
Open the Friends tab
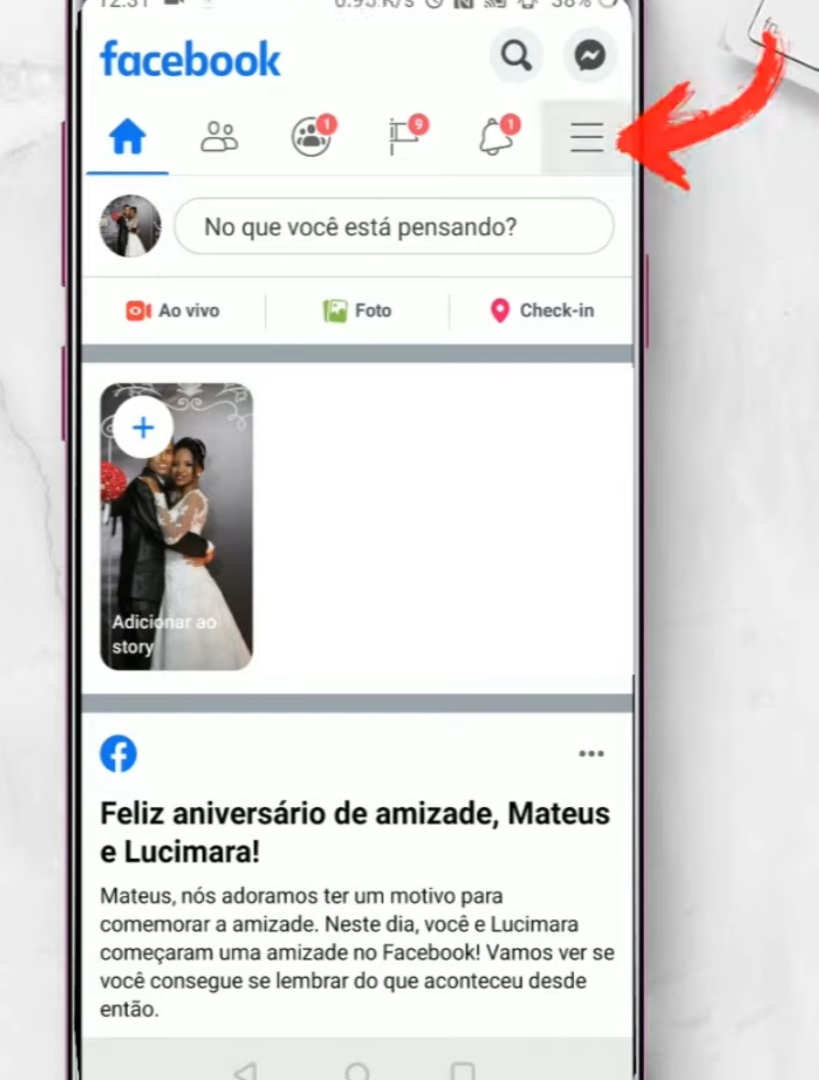coord(219,137)
